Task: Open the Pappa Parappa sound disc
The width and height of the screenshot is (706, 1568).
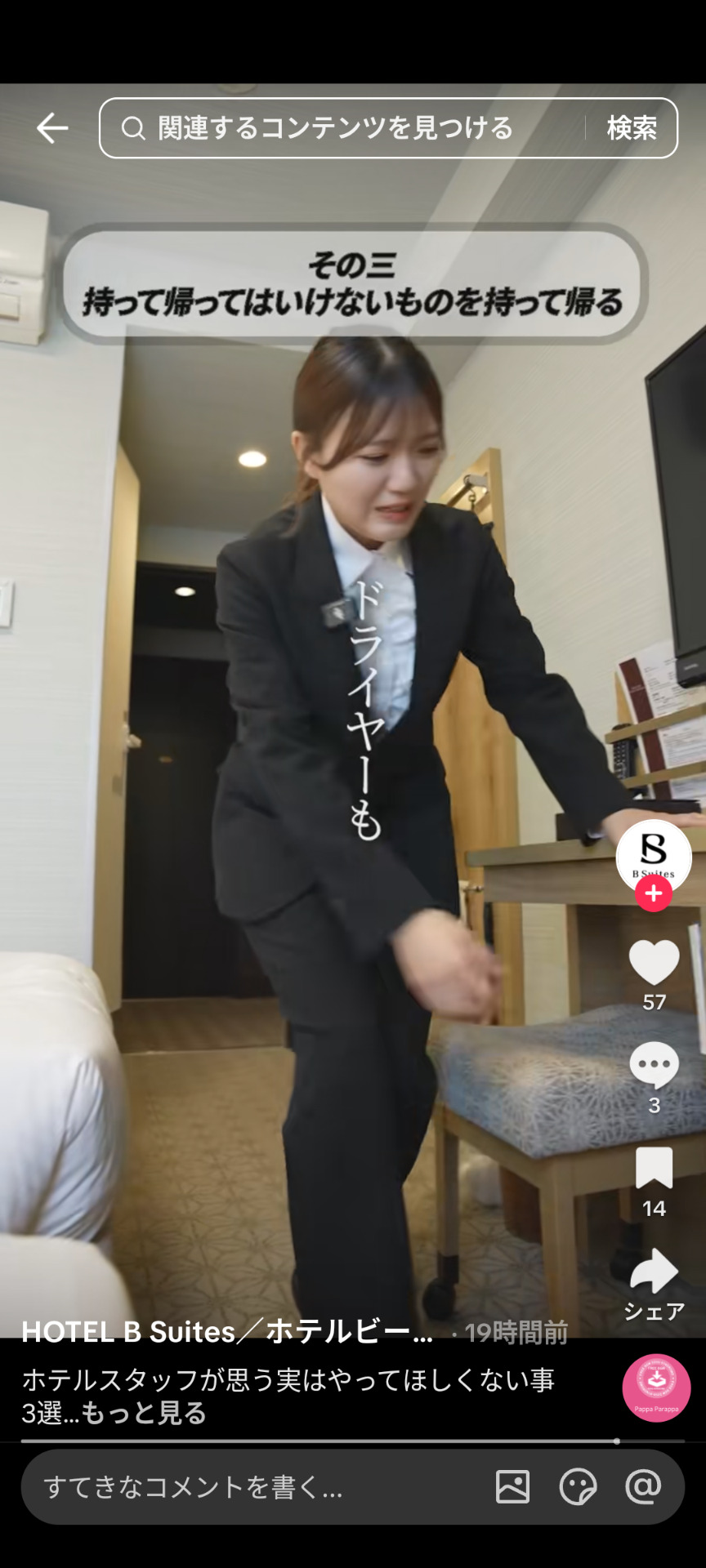Action: coord(656,1388)
